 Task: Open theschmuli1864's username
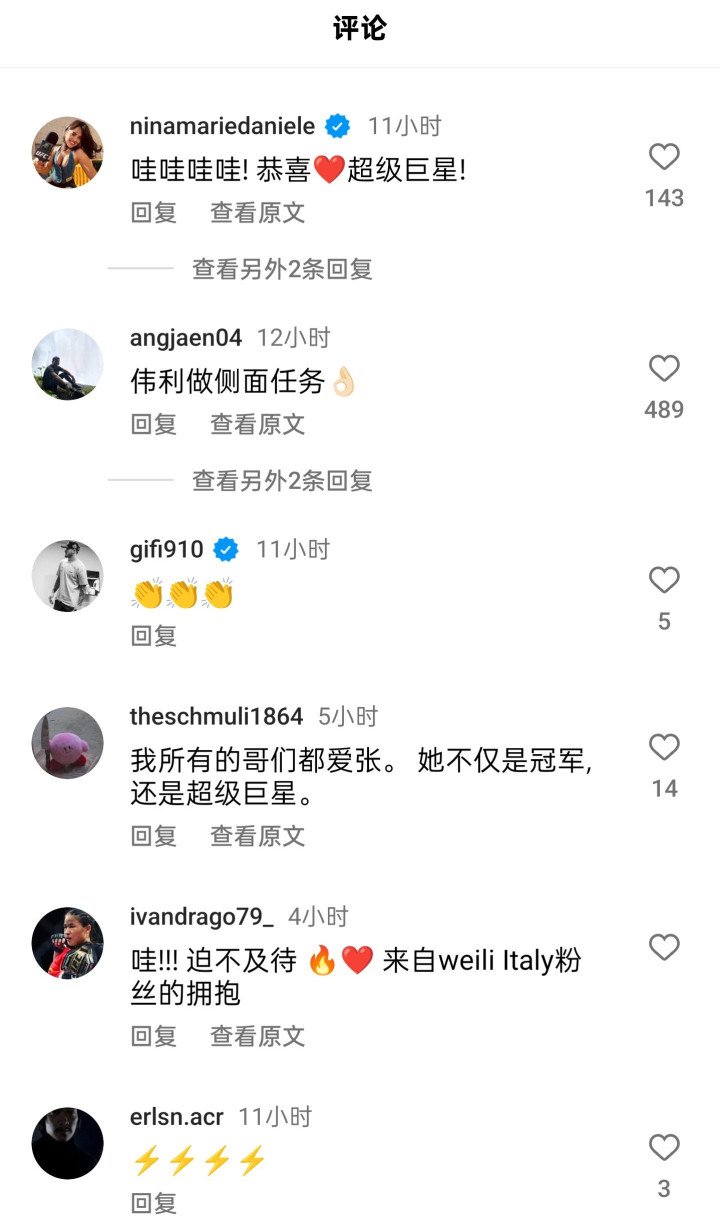pyautogui.click(x=216, y=716)
